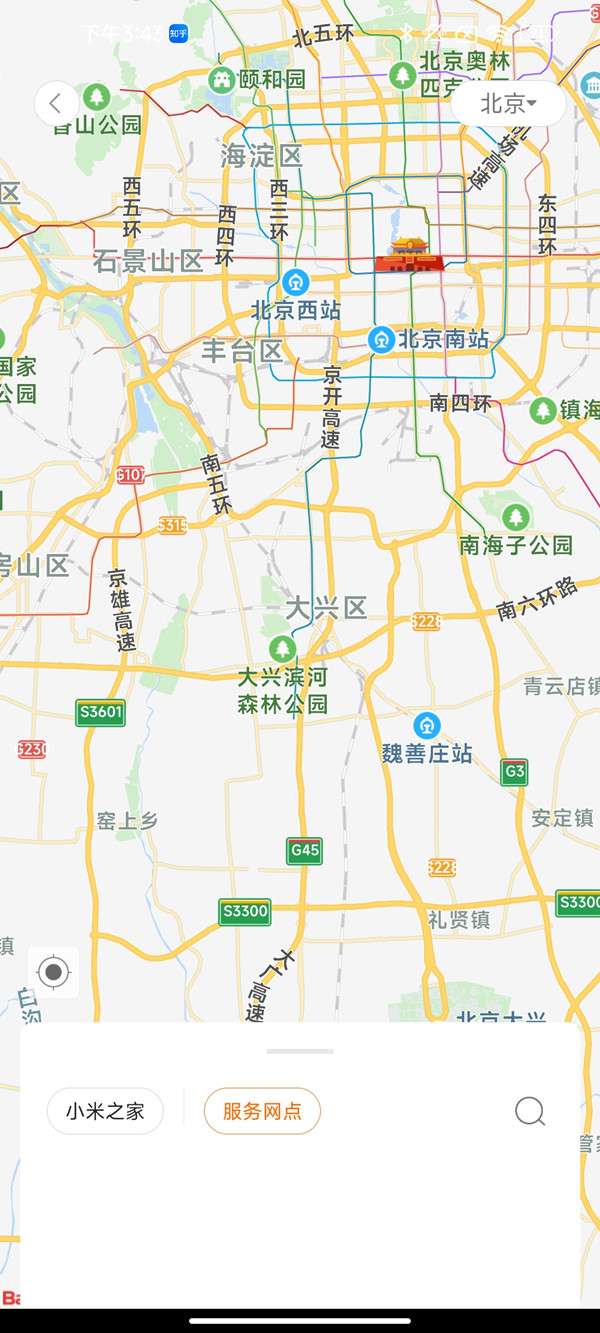
Task: Re-center the map on my location
Action: point(54,972)
